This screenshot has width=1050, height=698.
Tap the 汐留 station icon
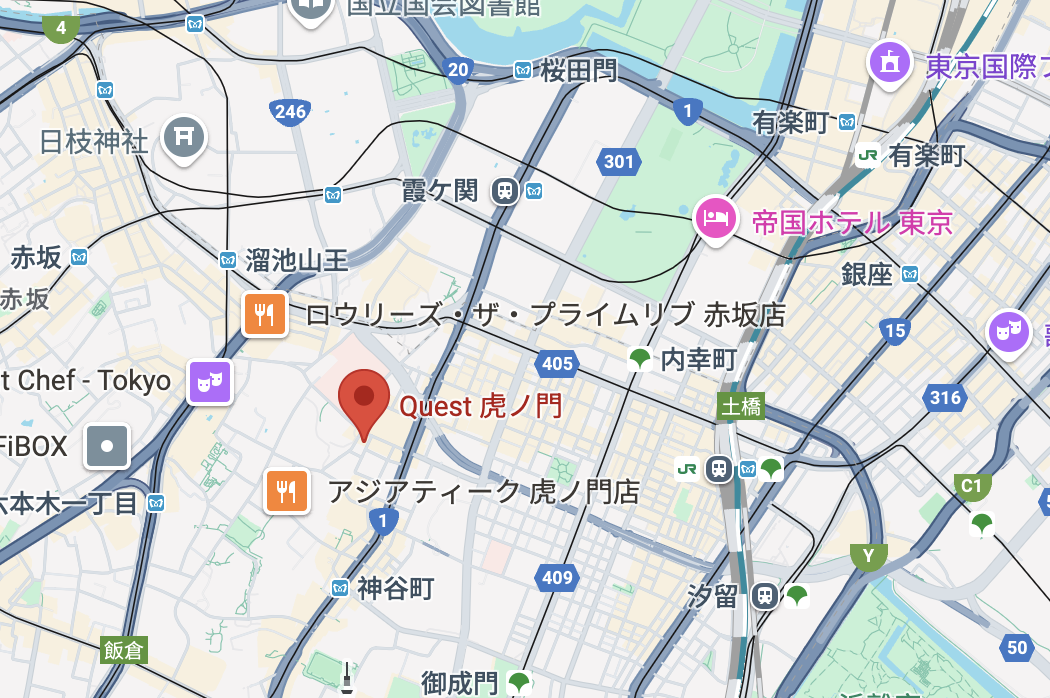pos(765,596)
